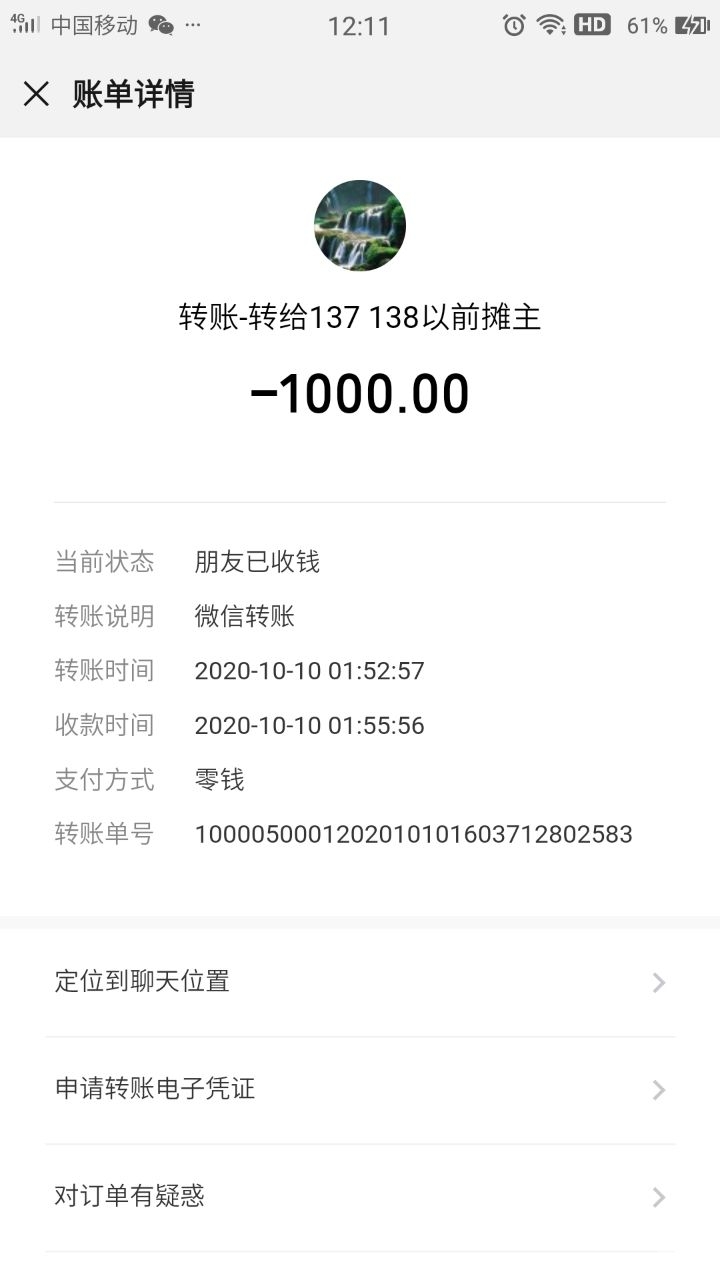This screenshot has height=1280, width=720.
Task: Close the 账单详情 bill details page
Action: click(x=36, y=94)
